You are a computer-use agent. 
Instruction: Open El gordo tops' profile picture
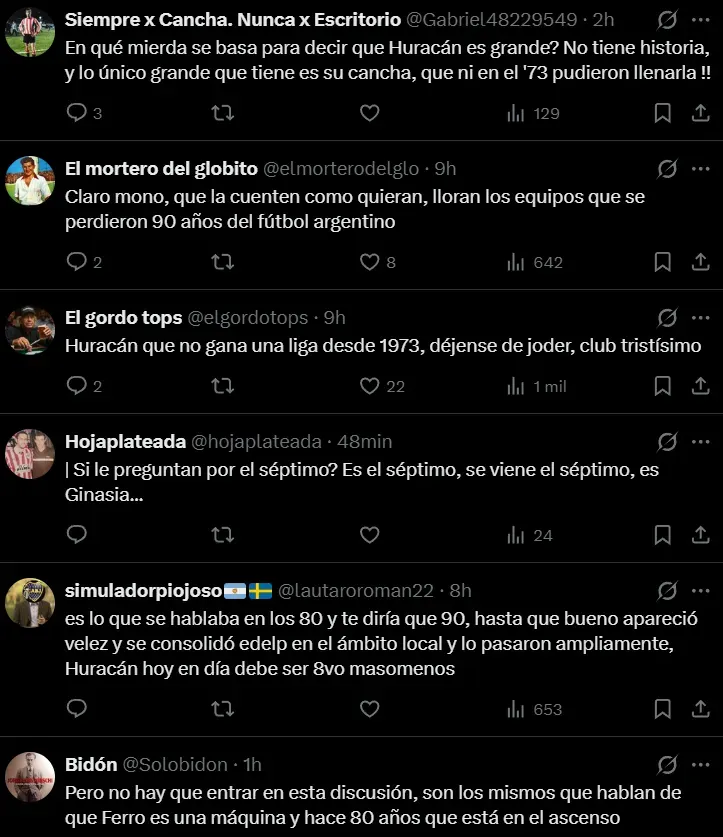30,329
